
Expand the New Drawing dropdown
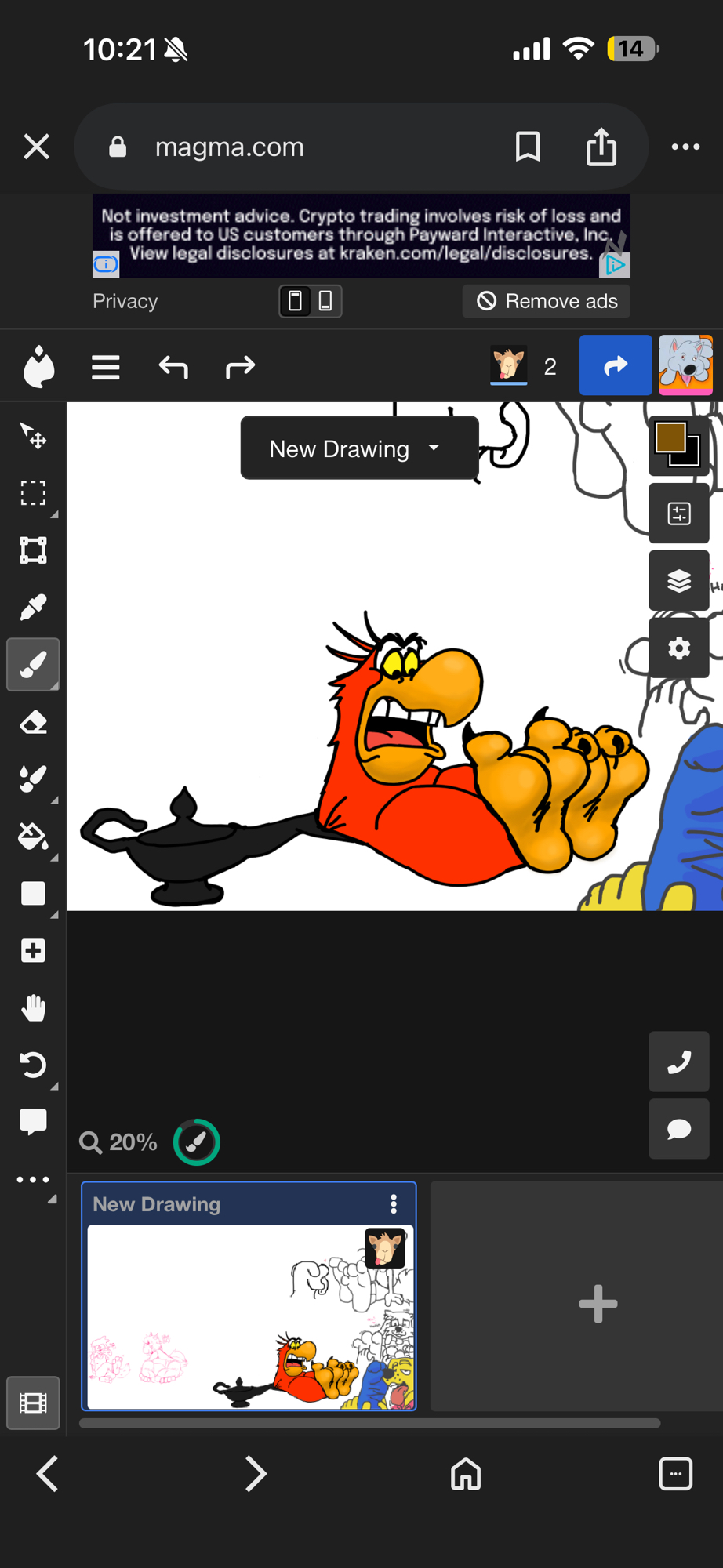[x=358, y=448]
